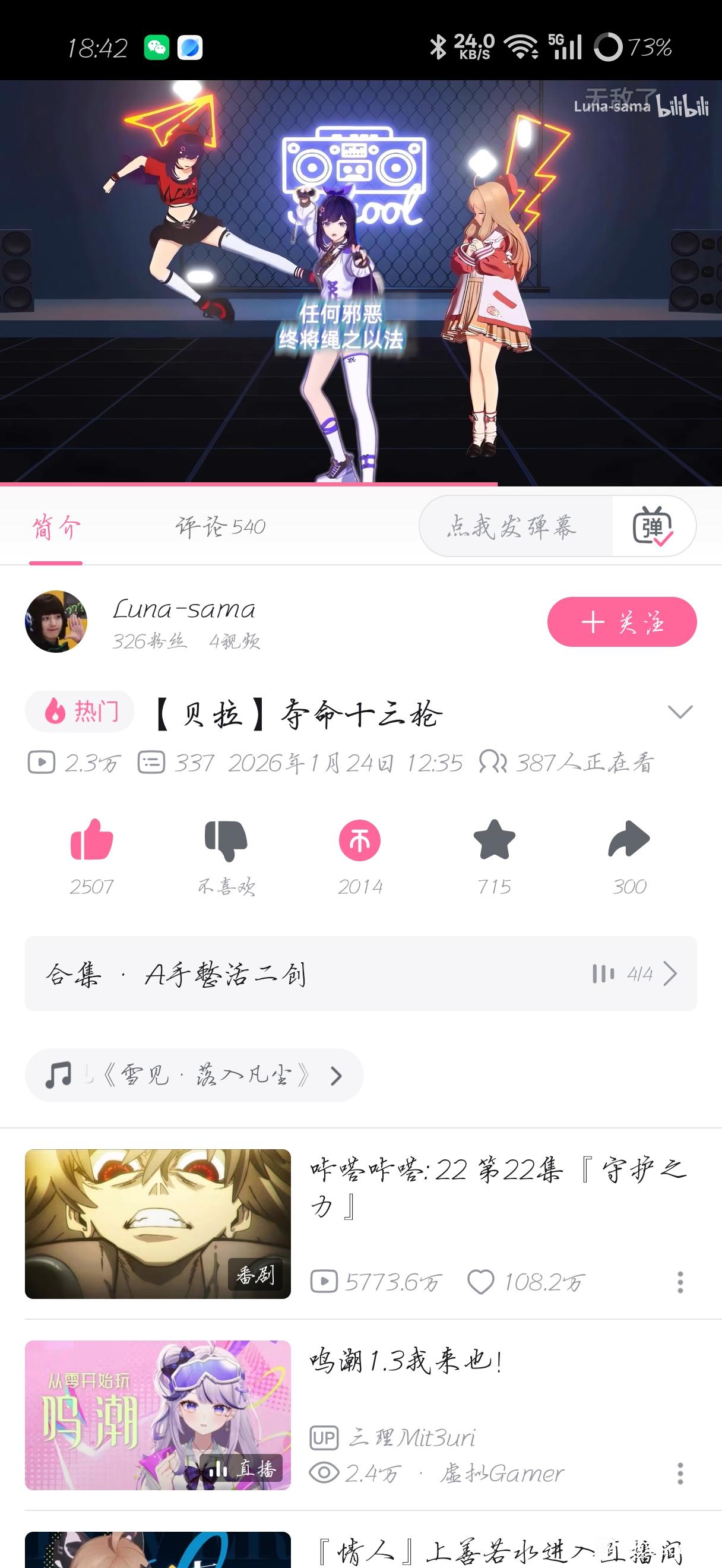Screen dimensions: 722x1568
Task: Open more options for 鸣潮1.3我来也
Action: pos(680,1473)
